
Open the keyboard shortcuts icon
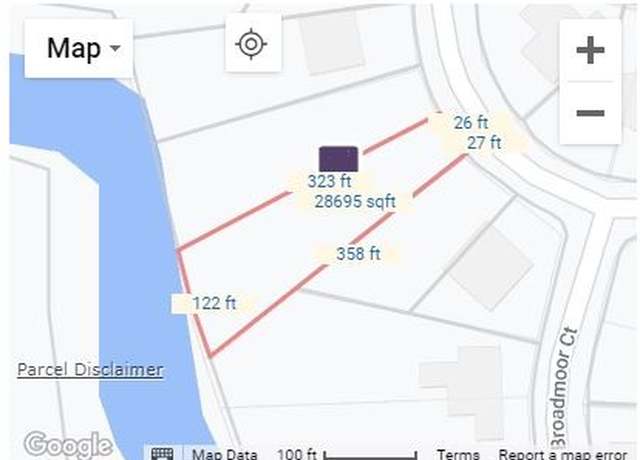[x=162, y=453]
